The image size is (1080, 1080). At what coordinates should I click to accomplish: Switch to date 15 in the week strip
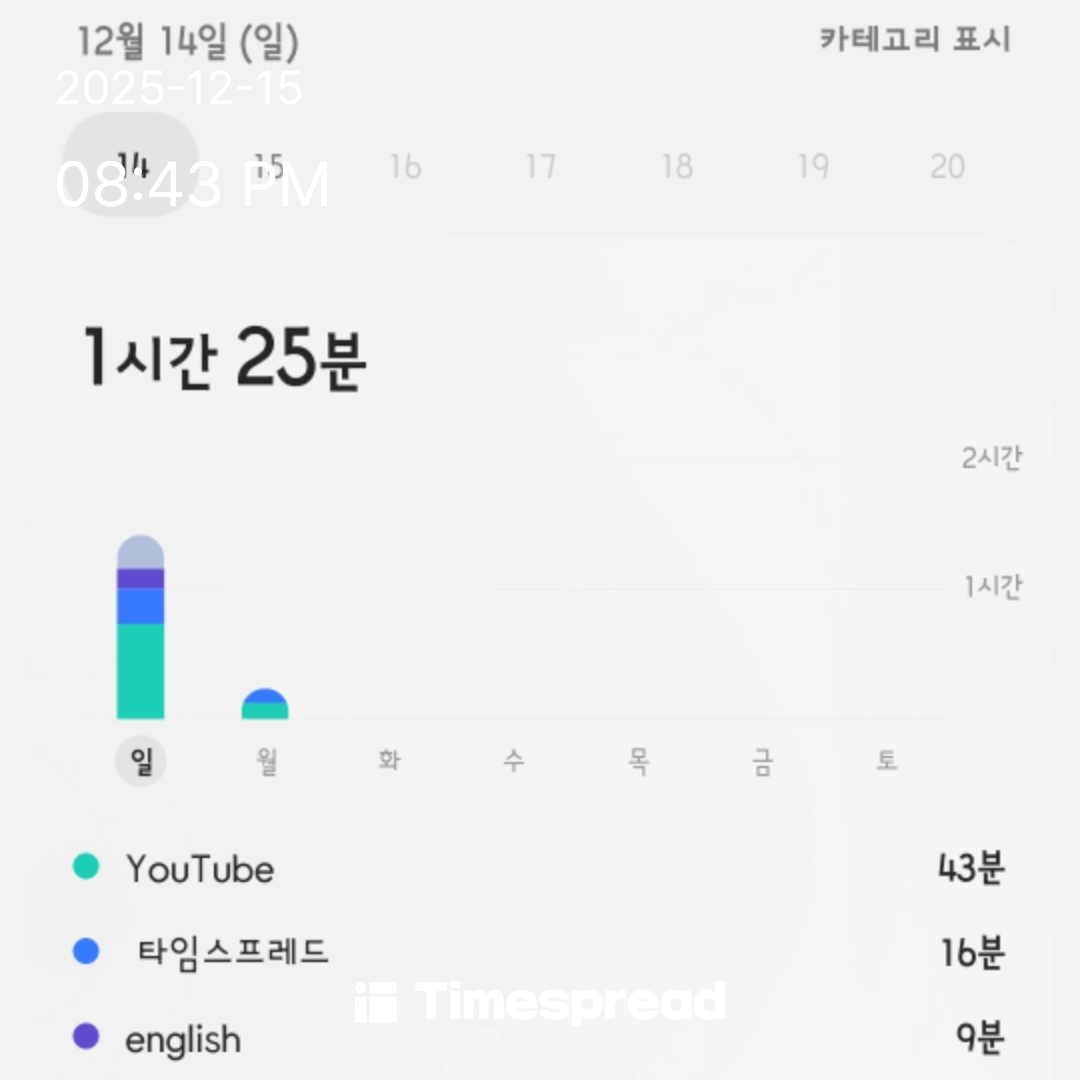(x=268, y=165)
